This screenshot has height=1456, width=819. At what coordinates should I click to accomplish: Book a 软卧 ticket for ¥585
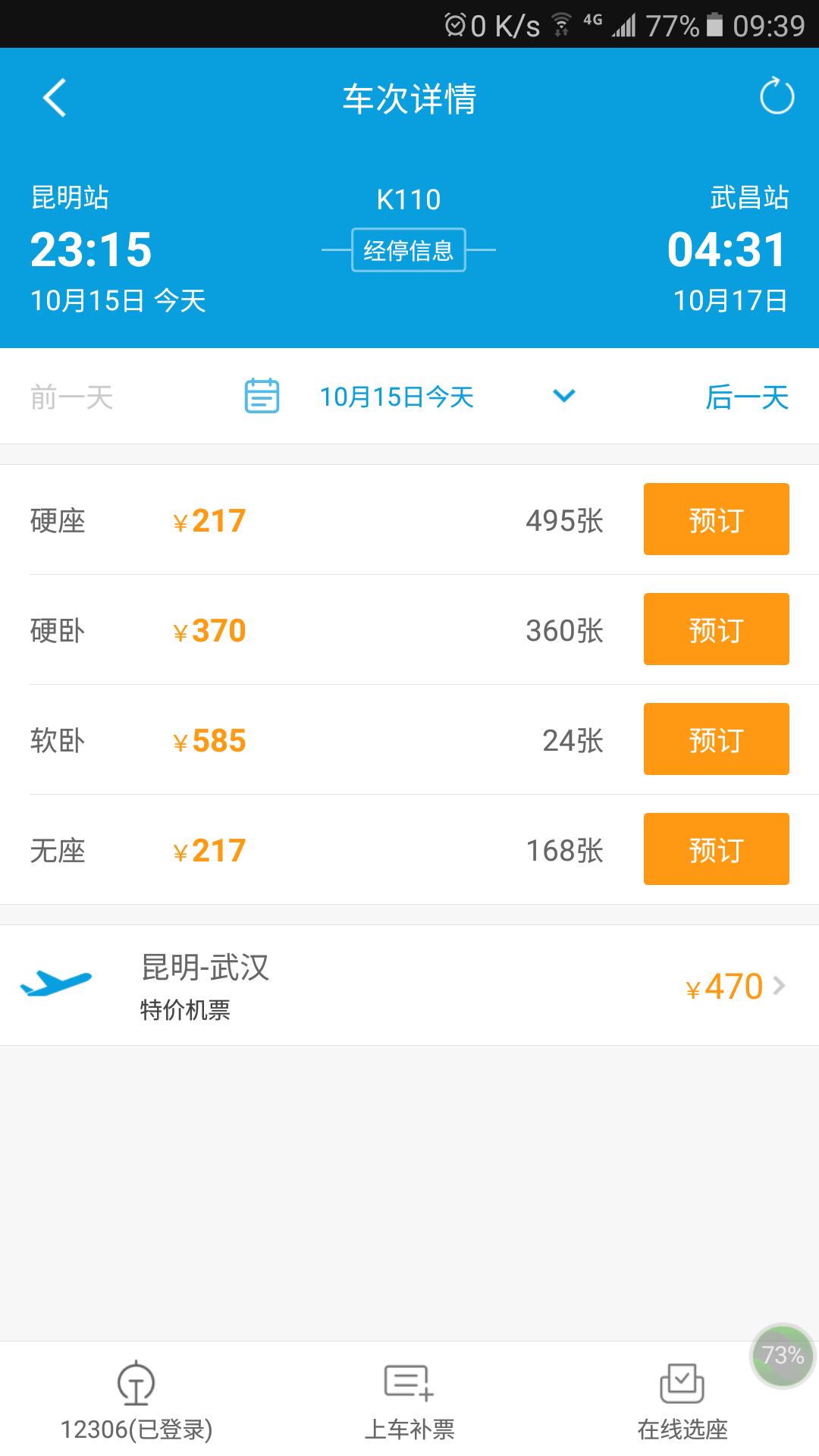coord(716,739)
